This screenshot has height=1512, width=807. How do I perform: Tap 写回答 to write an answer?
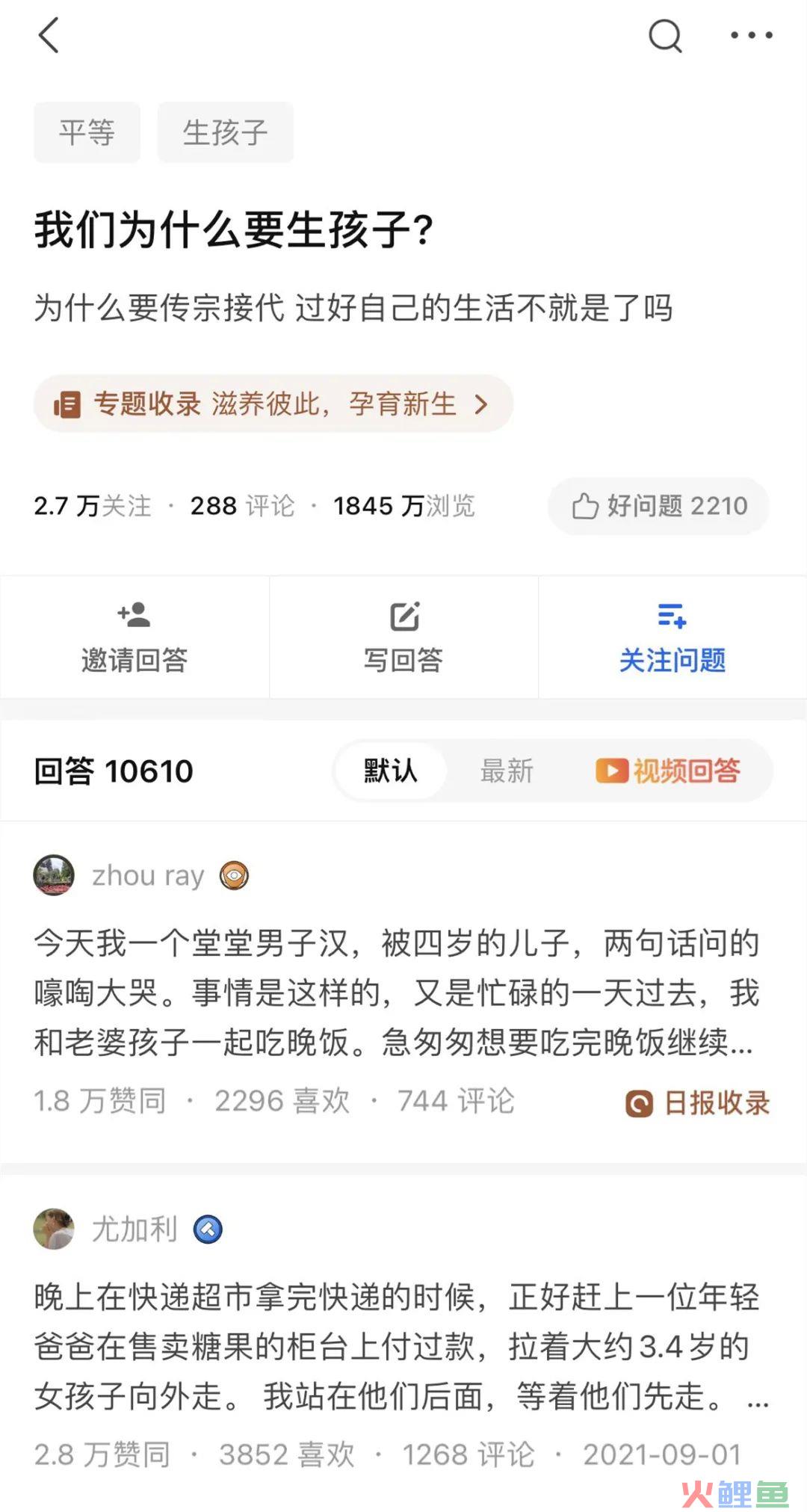coord(403,638)
